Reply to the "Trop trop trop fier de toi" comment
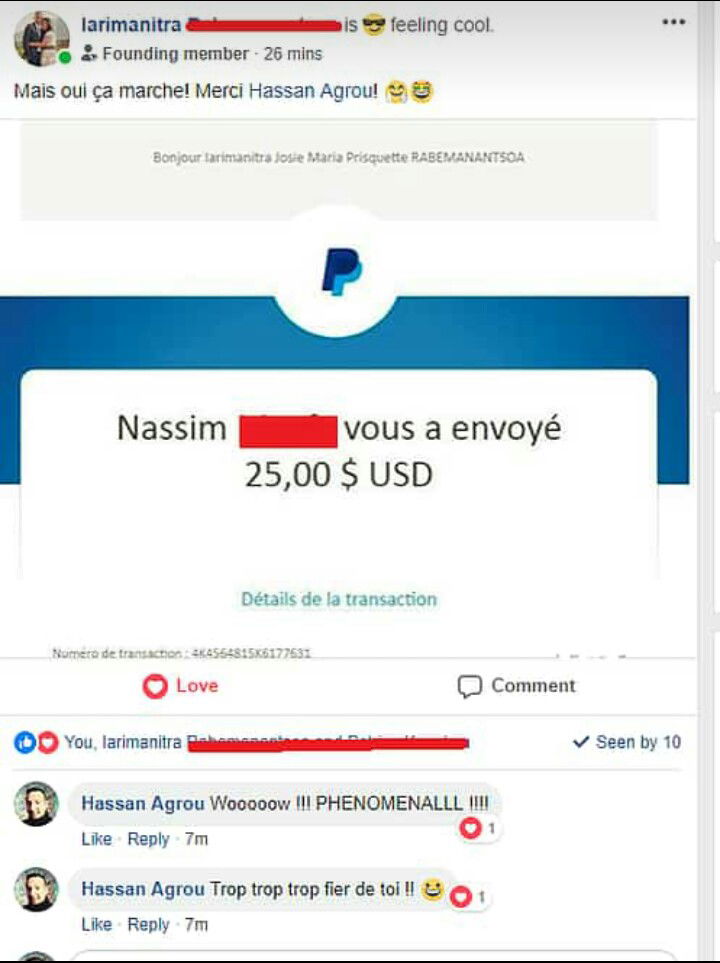720x963 pixels. pos(148,925)
